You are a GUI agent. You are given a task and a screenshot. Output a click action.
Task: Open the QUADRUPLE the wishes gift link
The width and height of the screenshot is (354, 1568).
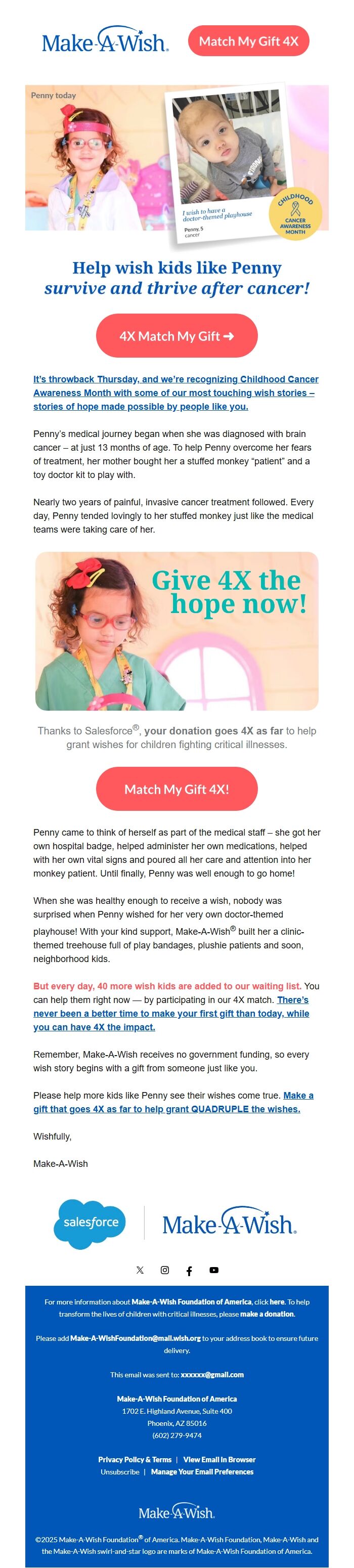(167, 1108)
